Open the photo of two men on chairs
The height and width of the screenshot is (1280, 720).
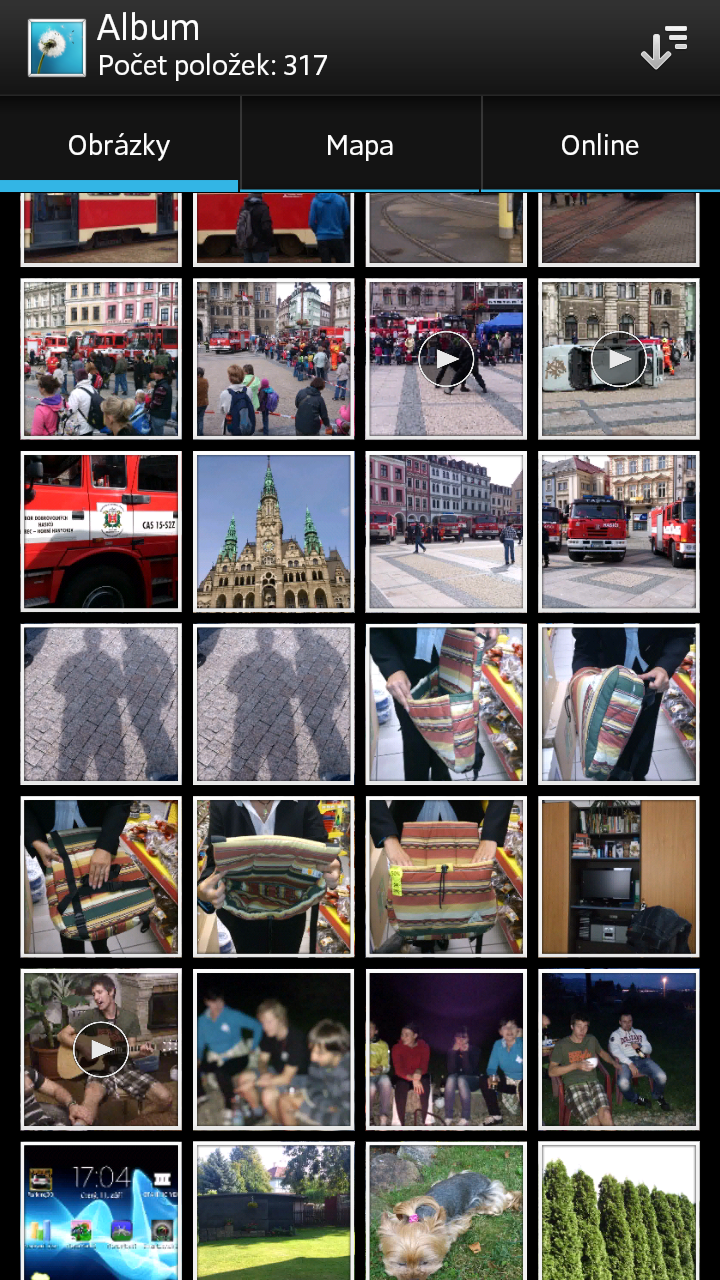619,1049
